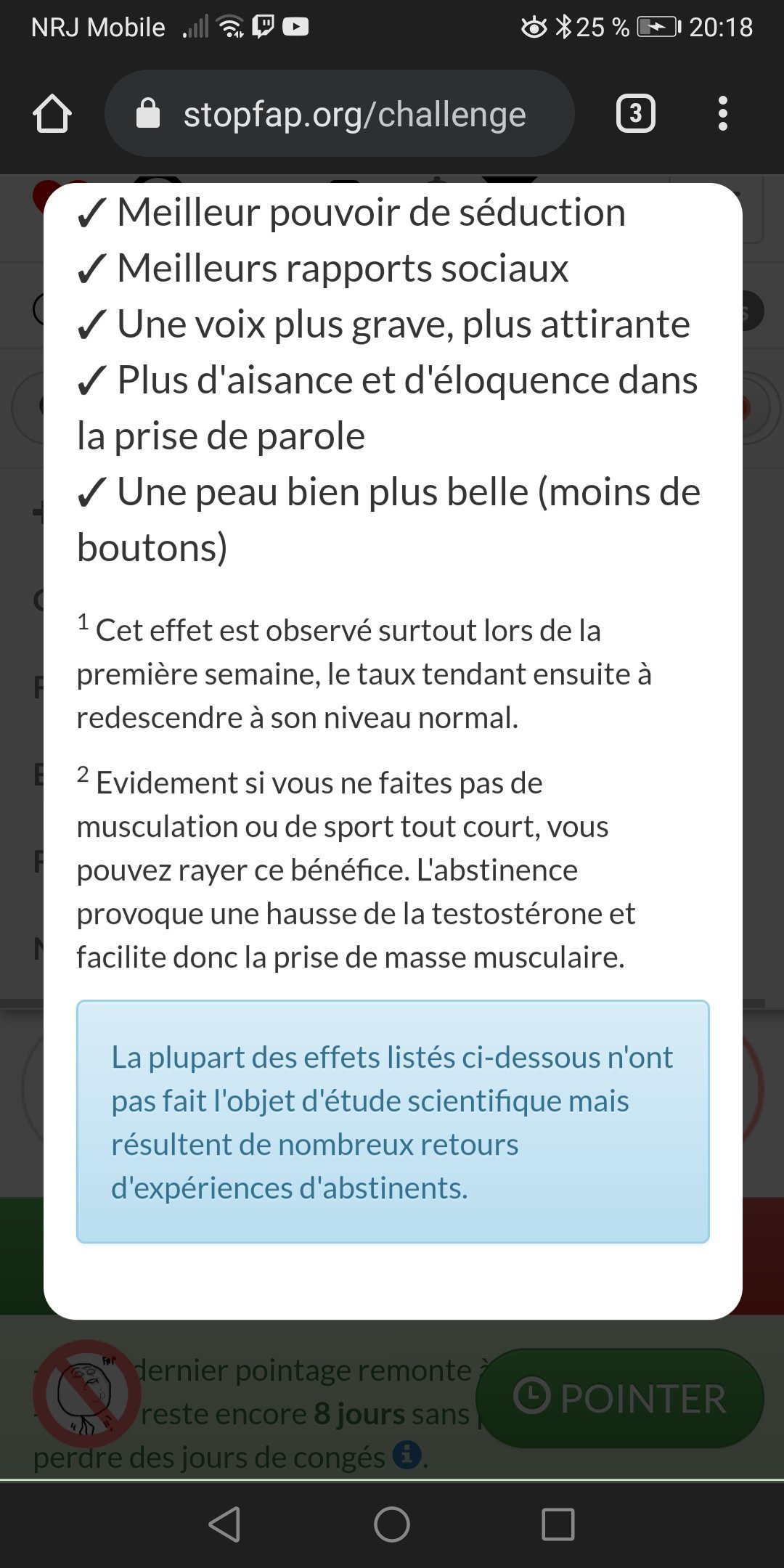Tap the green POINTER button
The height and width of the screenshot is (1568, 784).
pos(620,1398)
